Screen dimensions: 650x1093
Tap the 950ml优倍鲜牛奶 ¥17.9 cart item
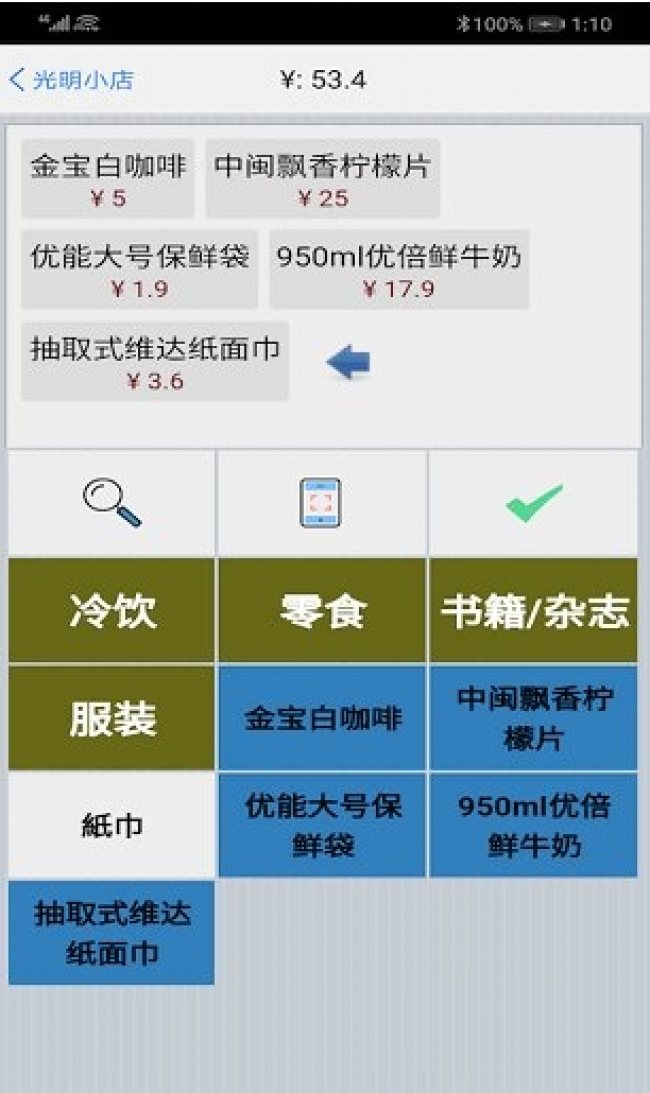(x=399, y=270)
